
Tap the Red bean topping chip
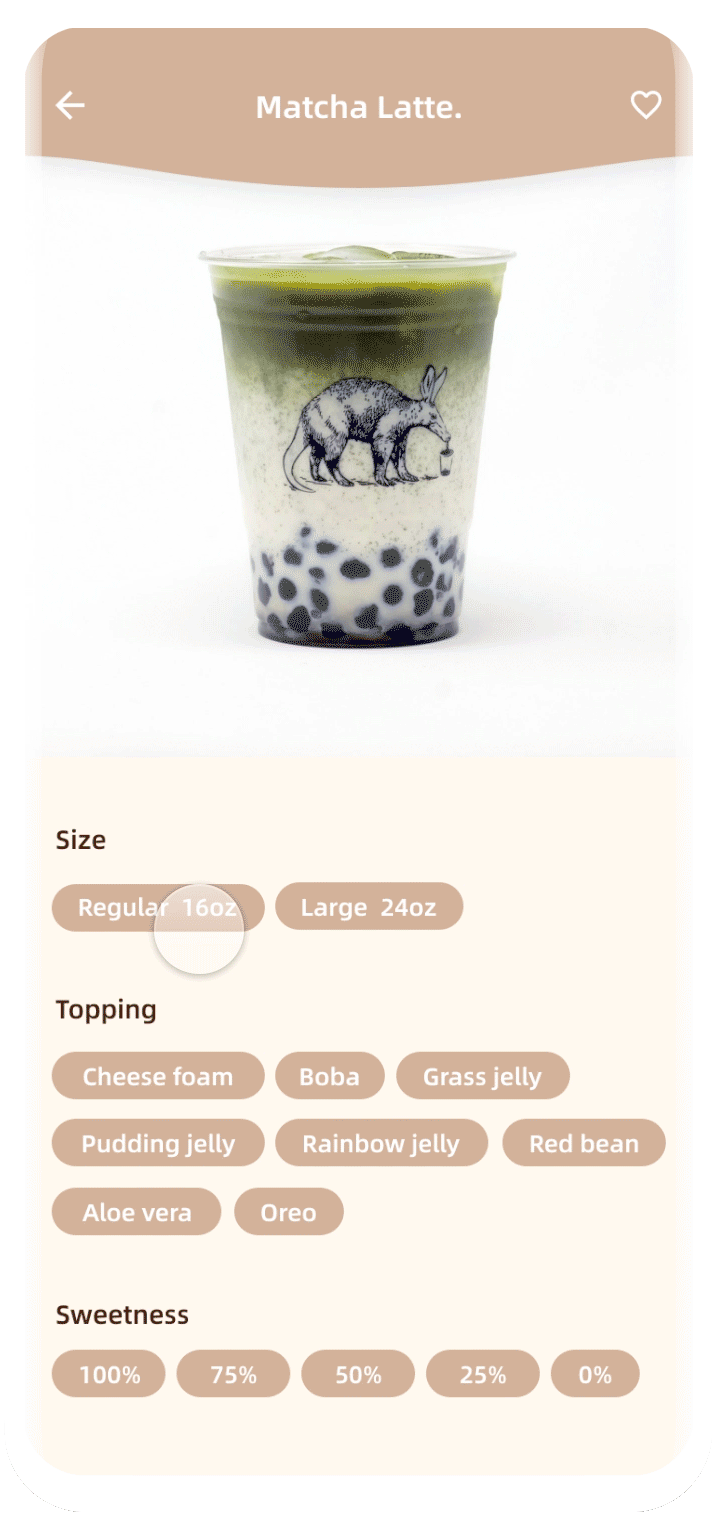(x=583, y=1143)
